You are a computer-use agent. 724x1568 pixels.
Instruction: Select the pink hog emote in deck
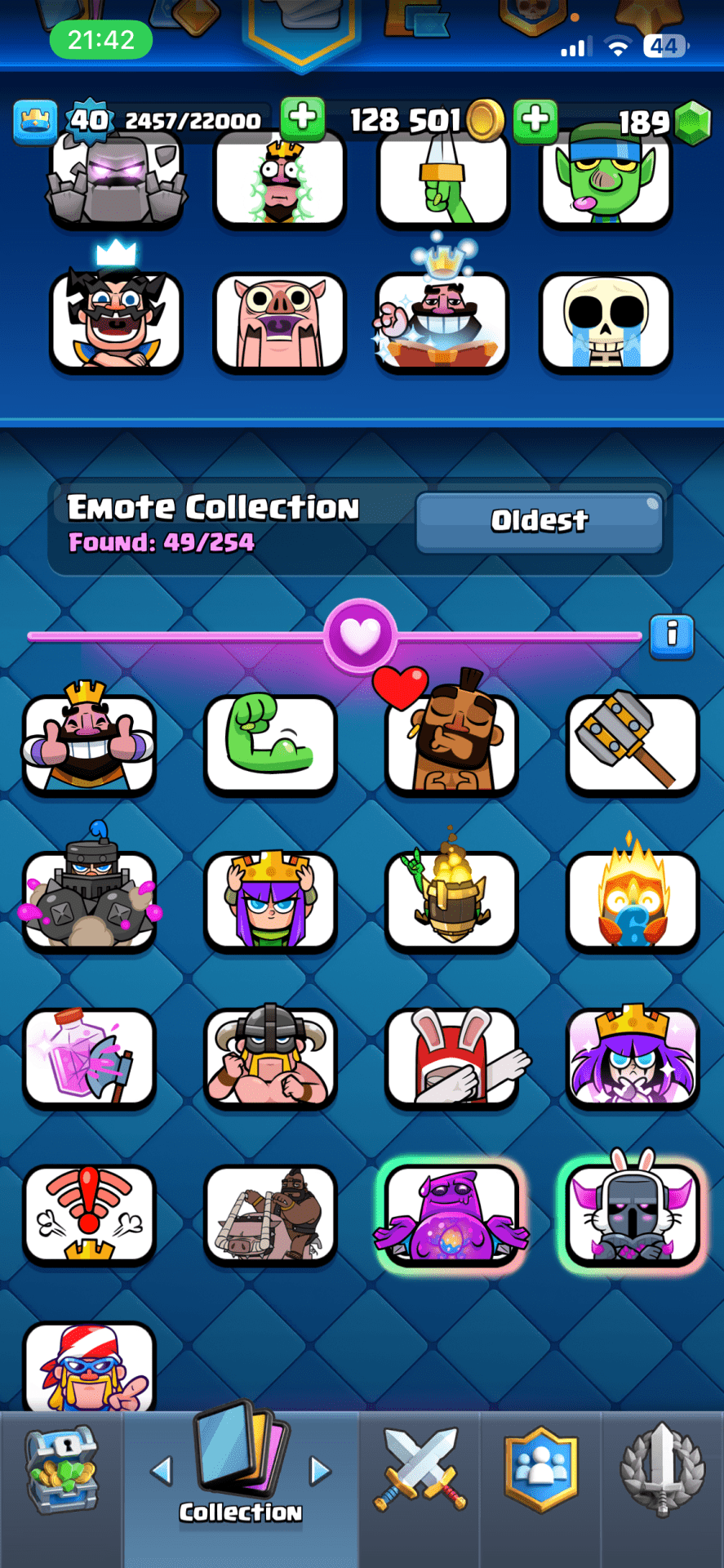[x=279, y=323]
